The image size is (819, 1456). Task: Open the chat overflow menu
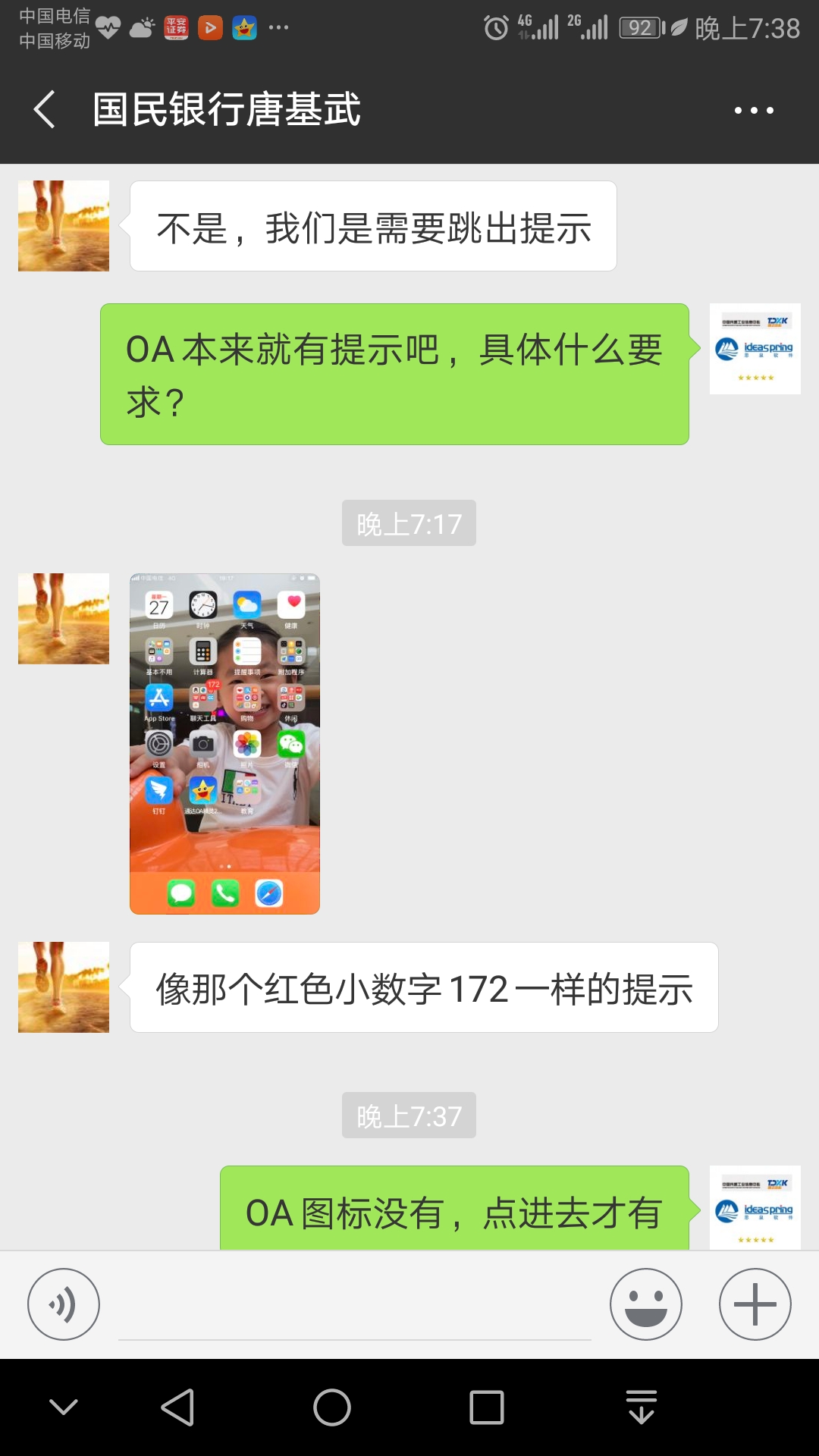tap(754, 111)
